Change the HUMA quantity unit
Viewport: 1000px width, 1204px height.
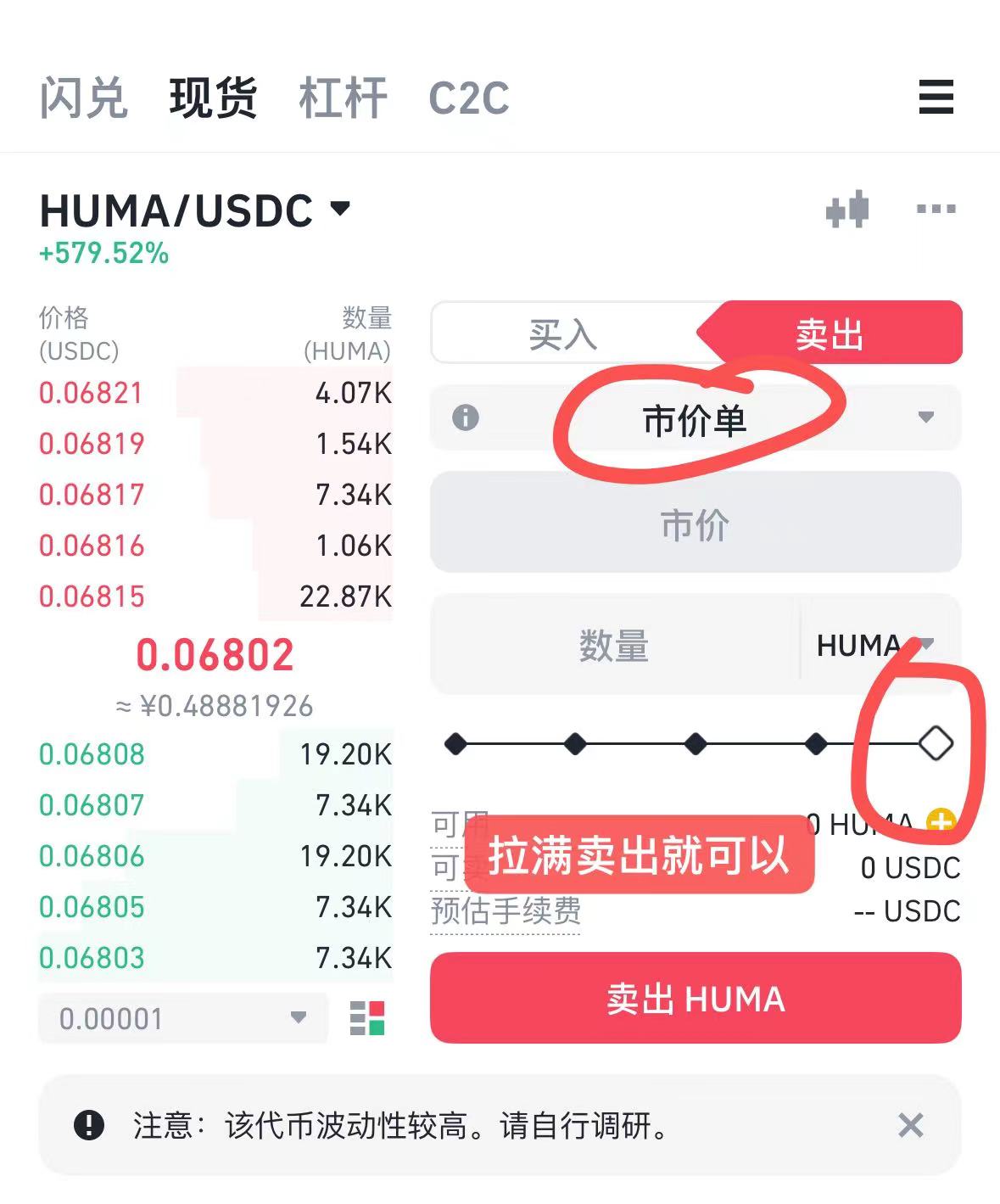pyautogui.click(x=874, y=646)
